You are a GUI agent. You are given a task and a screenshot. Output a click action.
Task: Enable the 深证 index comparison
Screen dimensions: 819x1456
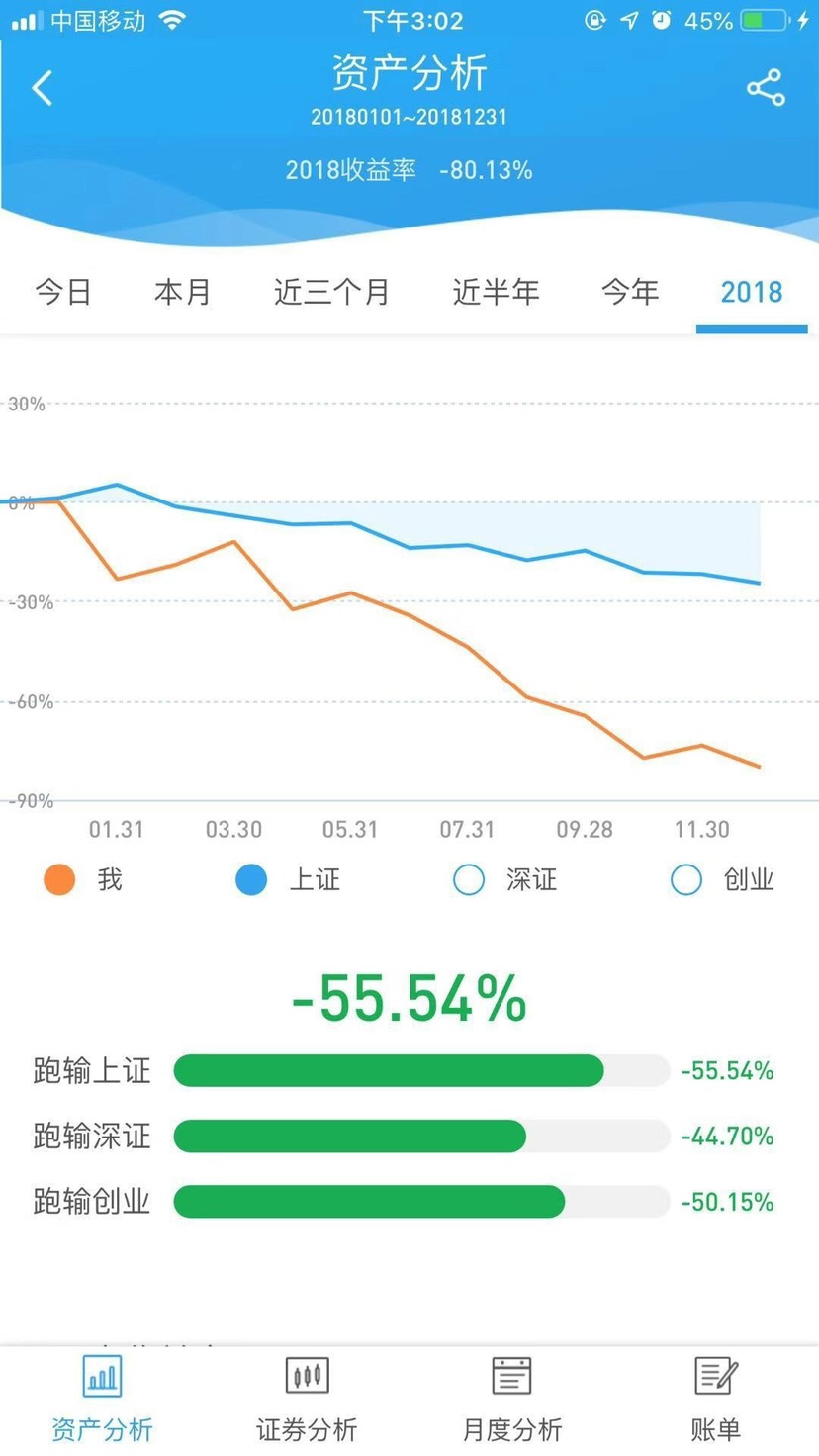[504, 879]
